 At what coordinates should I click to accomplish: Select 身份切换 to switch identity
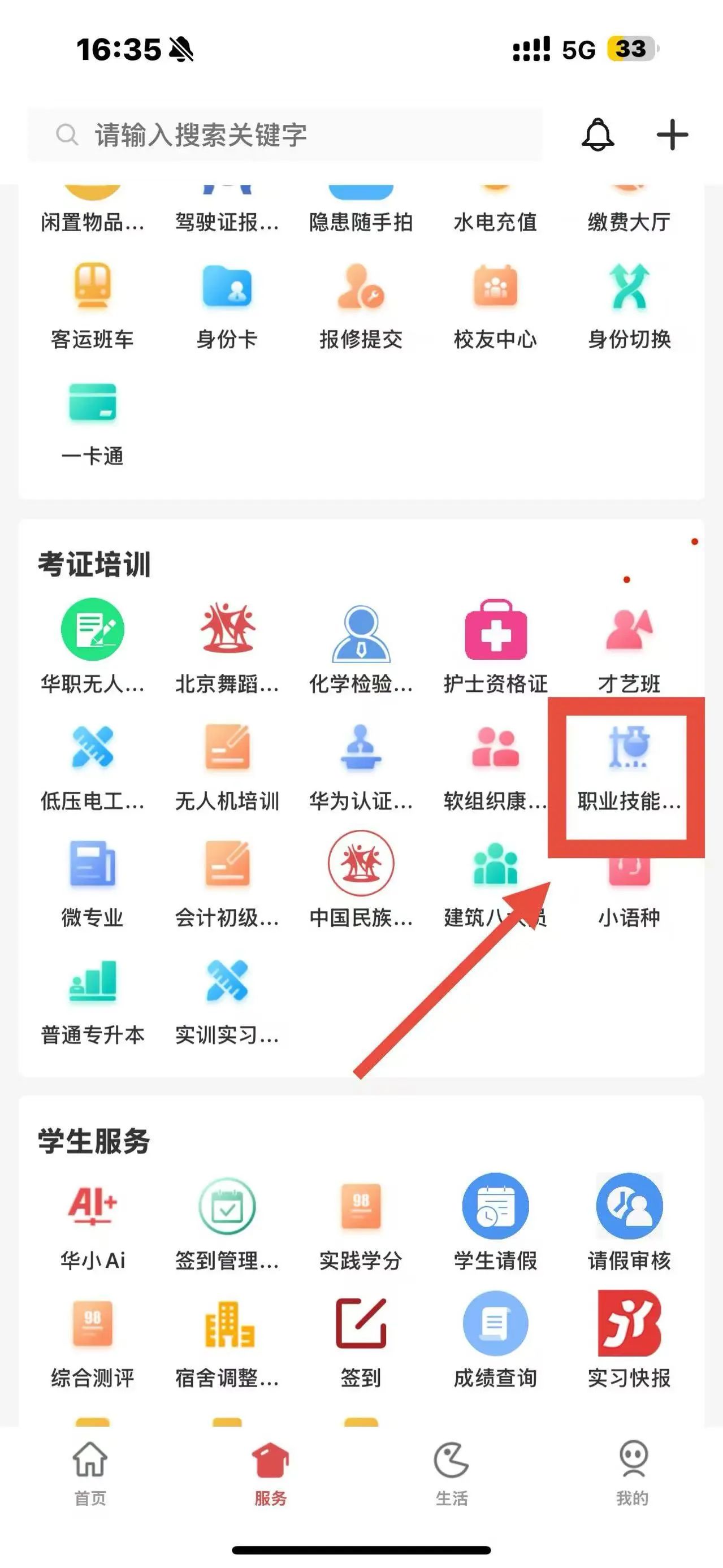coord(629,304)
